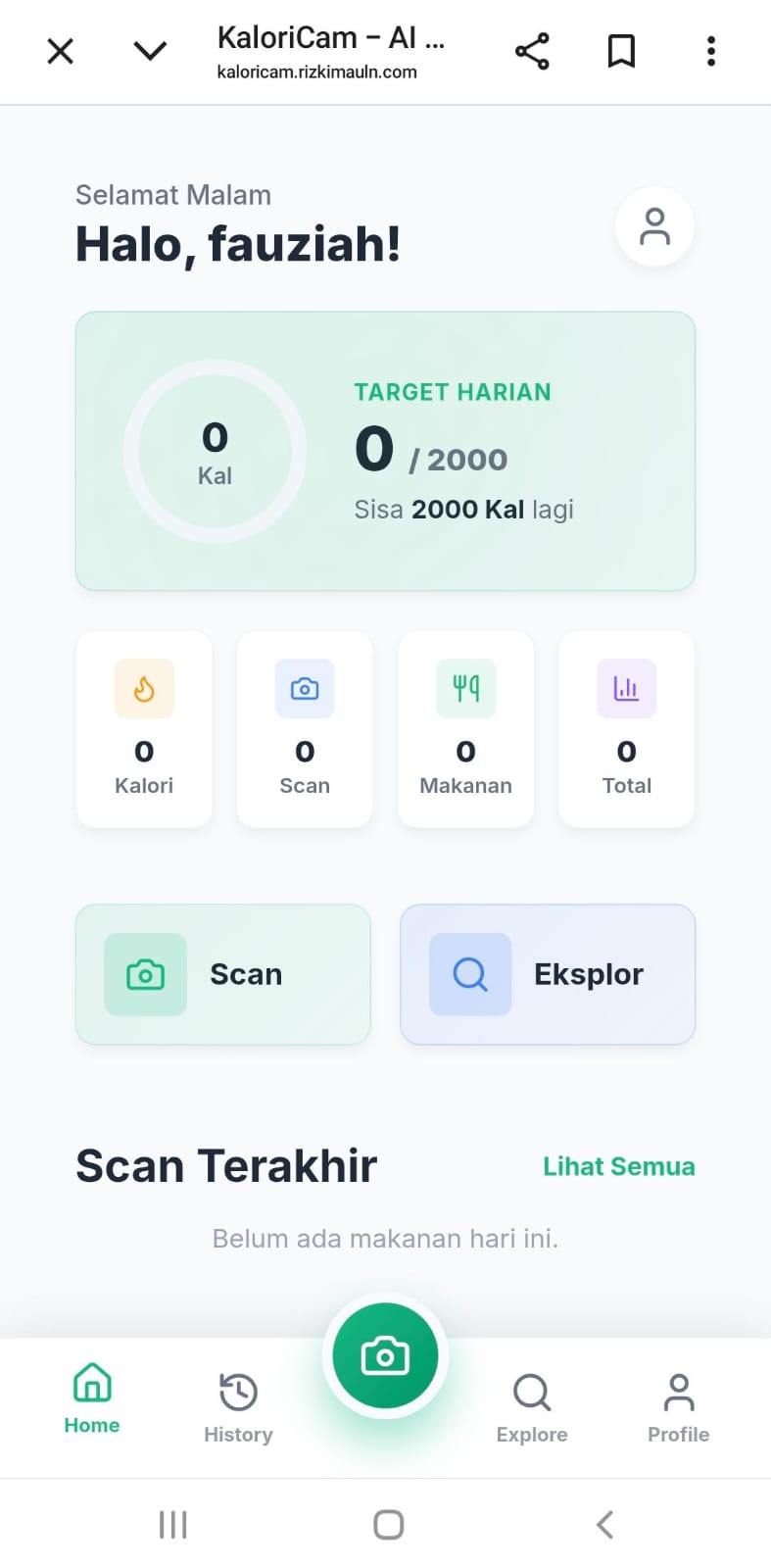Switch to the History tab

coord(238,1408)
